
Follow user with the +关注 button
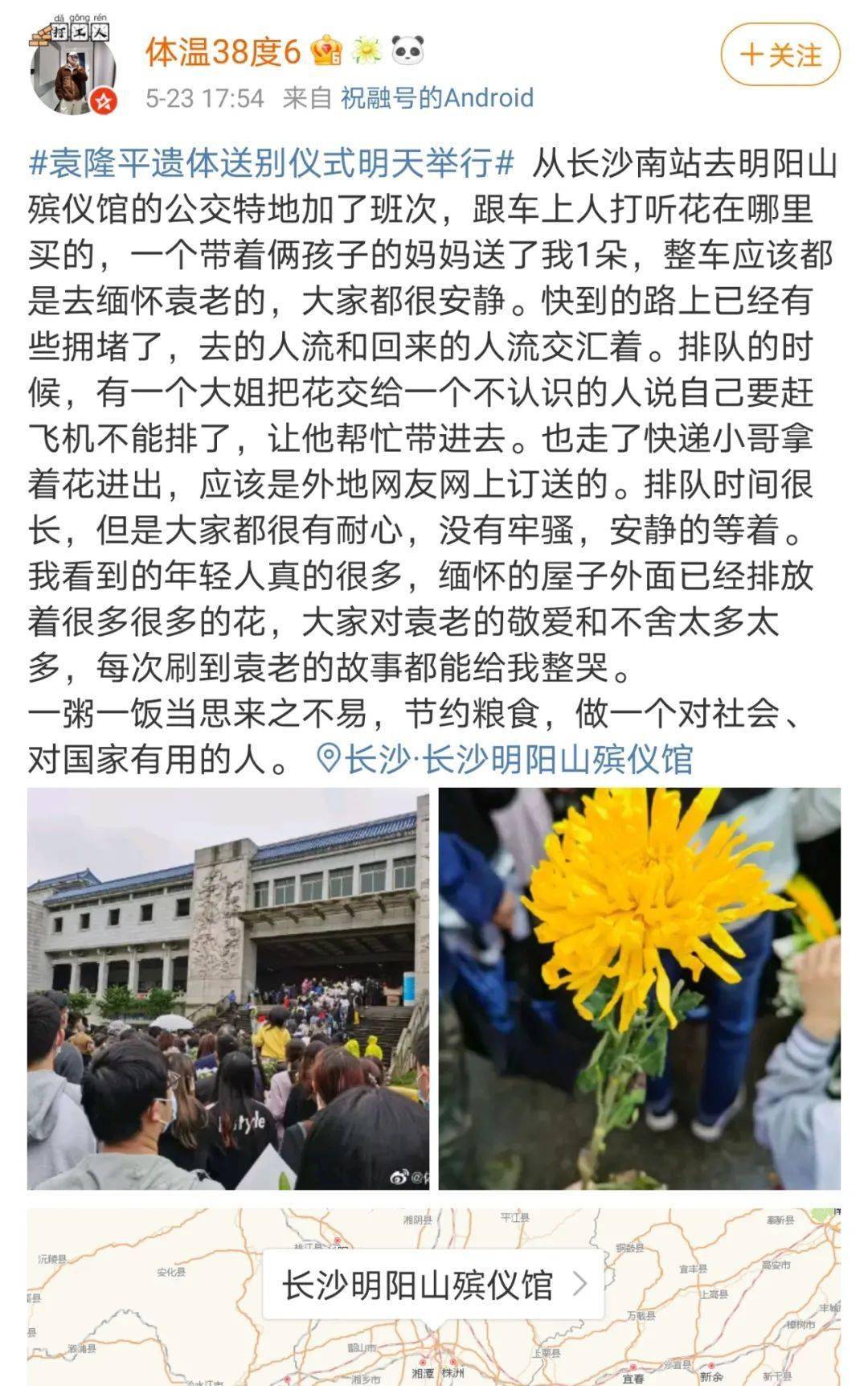tap(780, 55)
